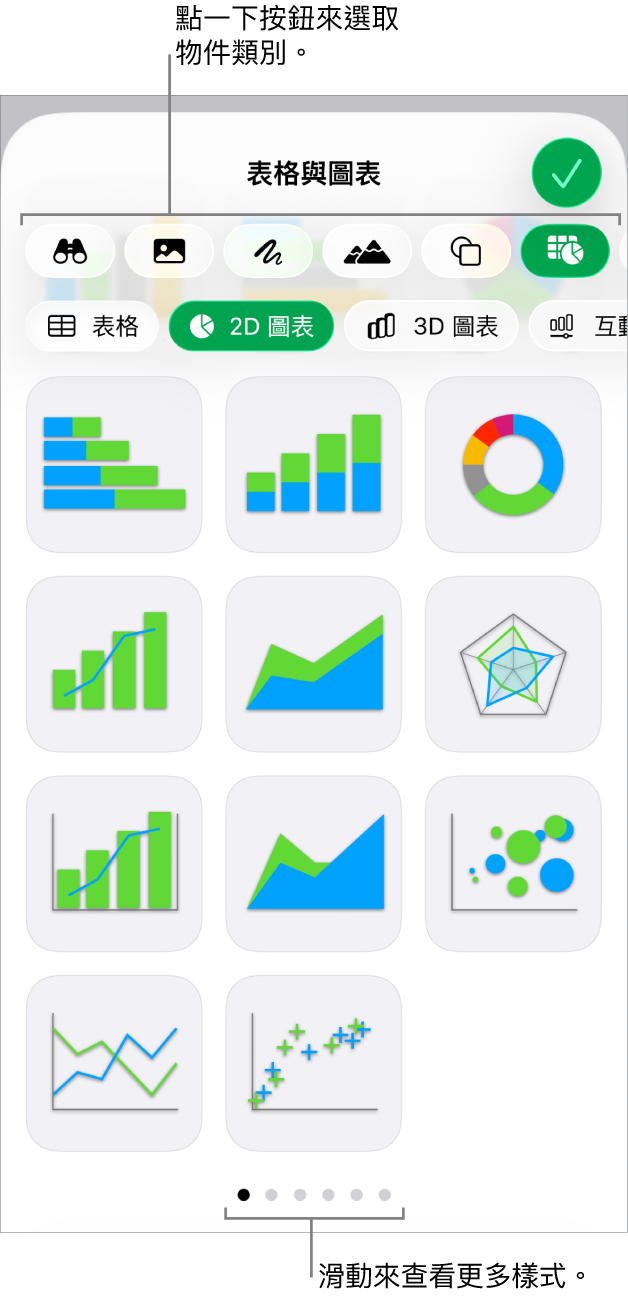Open the 2D 圖表 tab

(251, 326)
